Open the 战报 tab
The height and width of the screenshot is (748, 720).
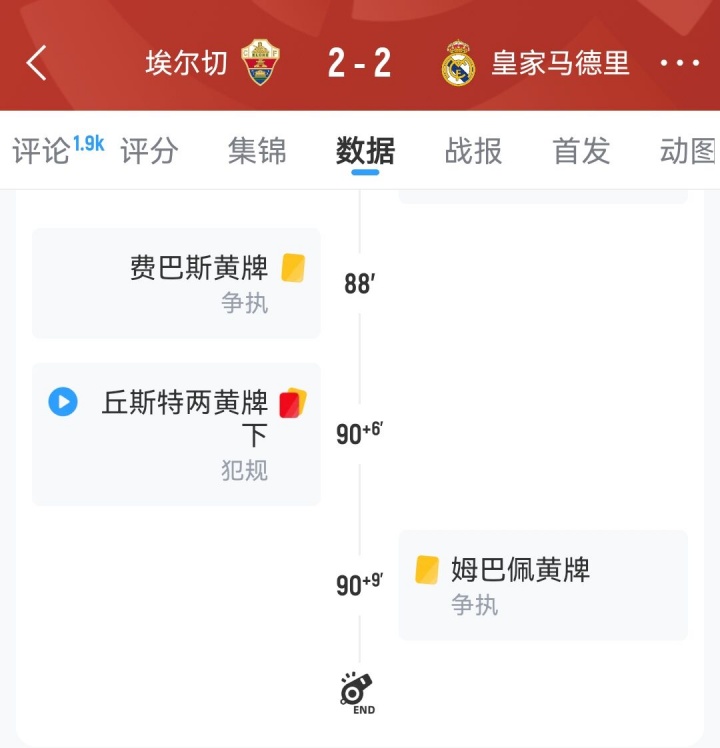pyautogui.click(x=472, y=151)
